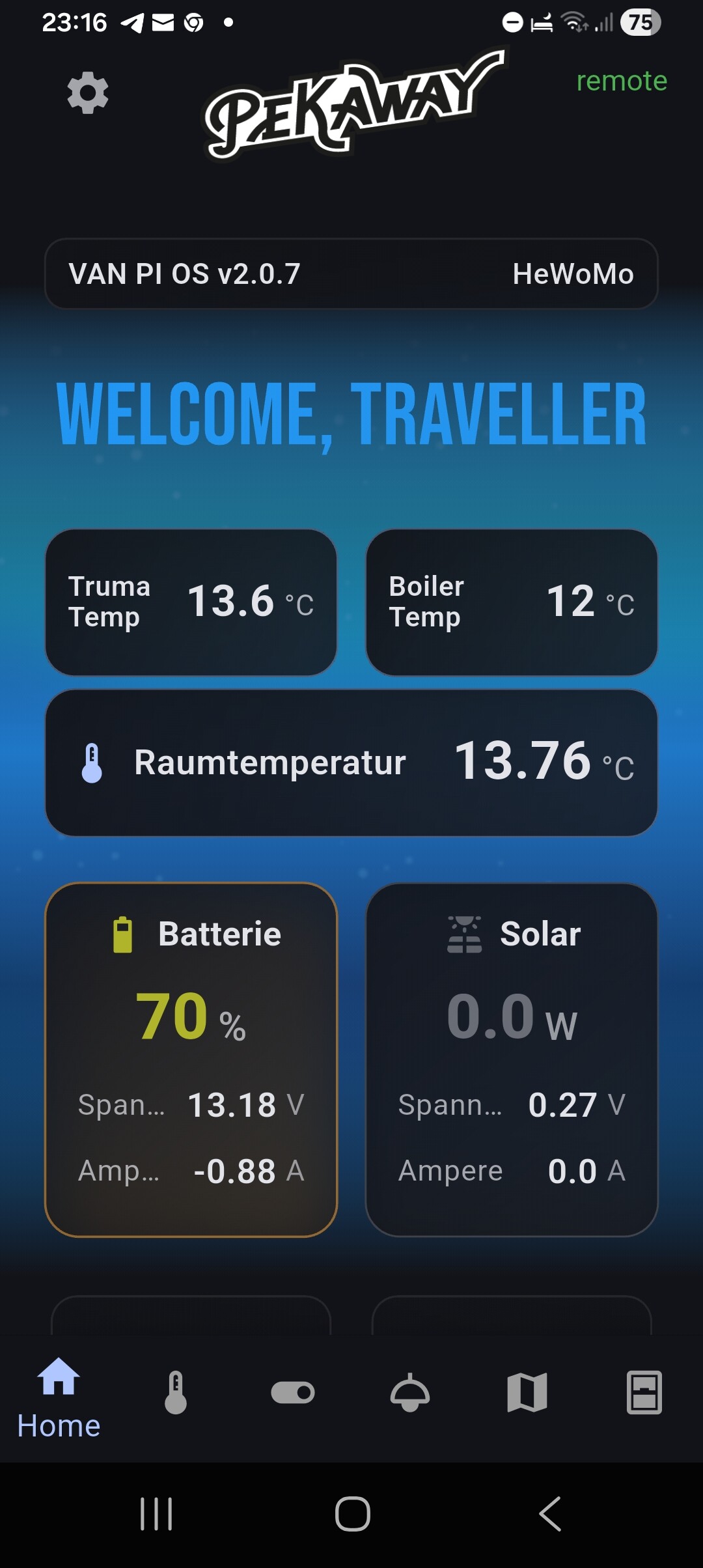Switch to the thermometer tab

(176, 1393)
